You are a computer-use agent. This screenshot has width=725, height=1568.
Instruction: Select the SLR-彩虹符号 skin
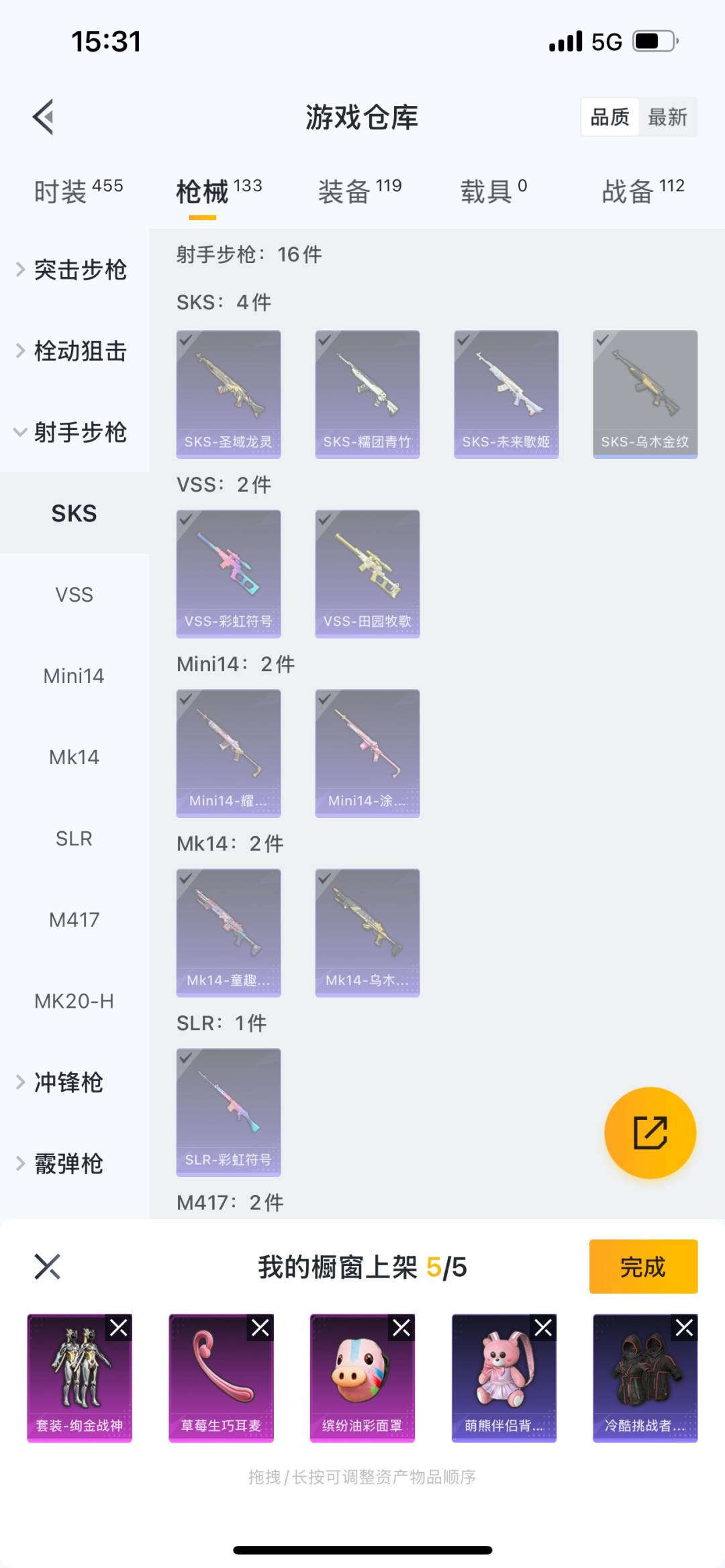228,1112
